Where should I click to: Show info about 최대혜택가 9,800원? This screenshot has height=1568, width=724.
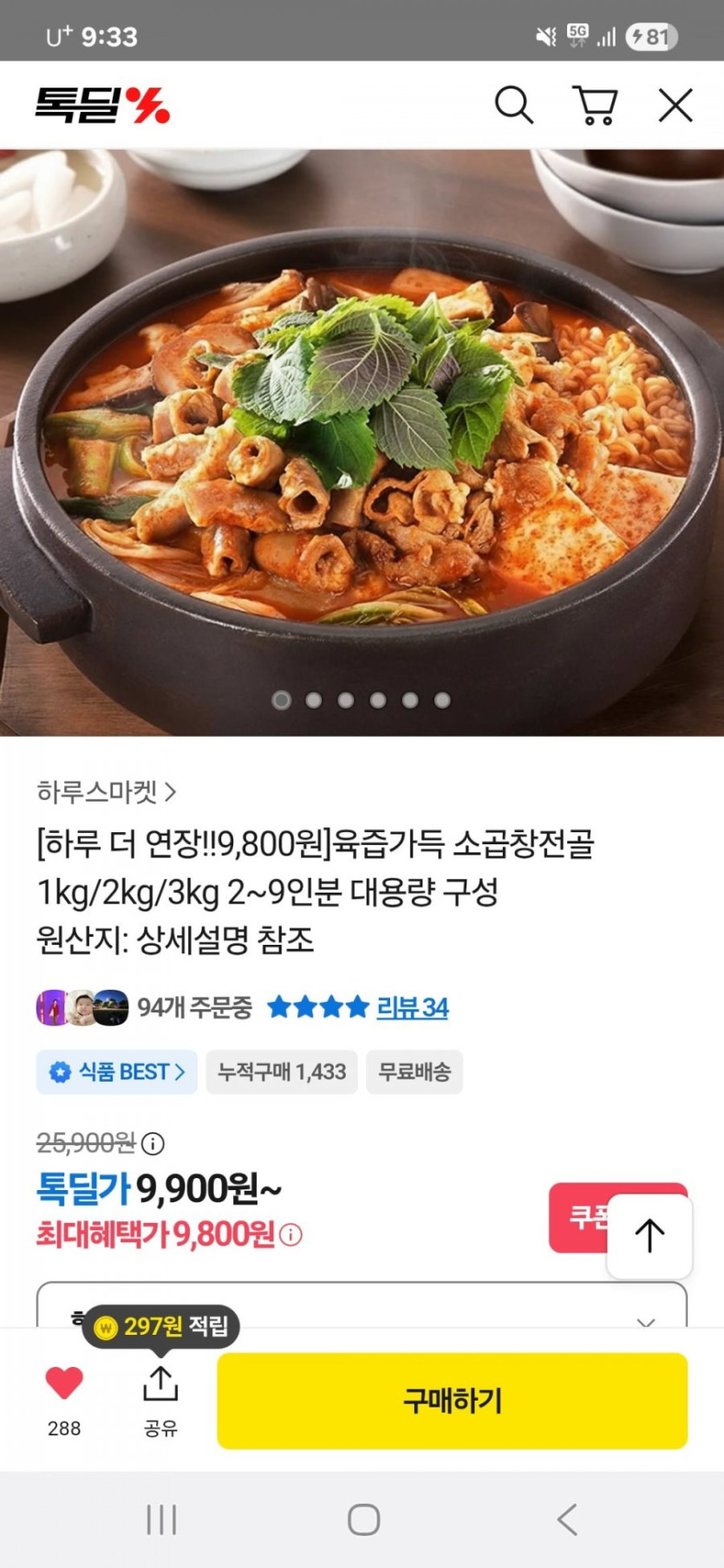coord(291,1234)
